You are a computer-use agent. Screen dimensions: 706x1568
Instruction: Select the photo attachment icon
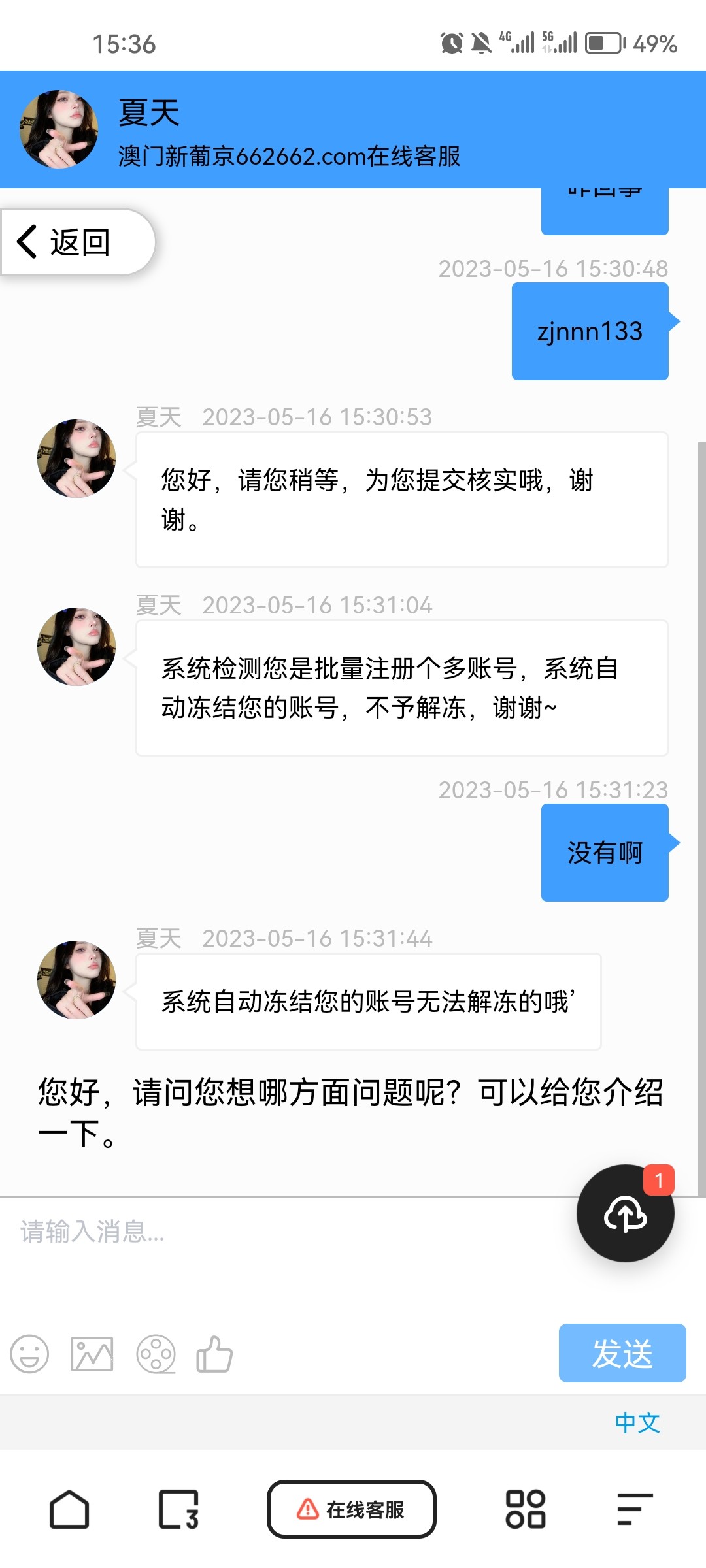[x=92, y=1354]
